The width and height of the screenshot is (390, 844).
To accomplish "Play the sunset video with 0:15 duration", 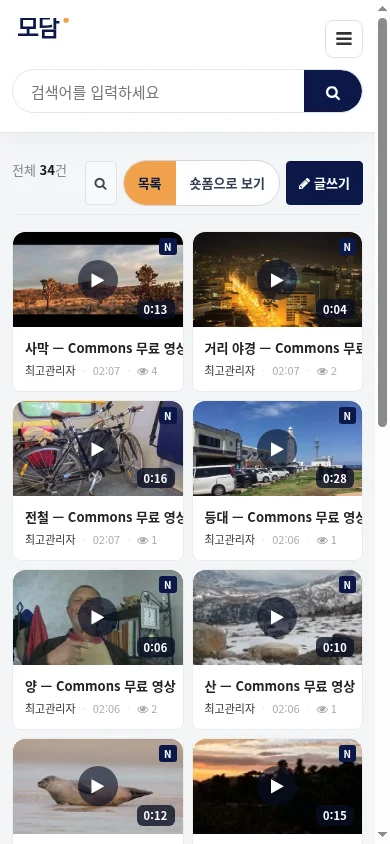I will (277, 786).
